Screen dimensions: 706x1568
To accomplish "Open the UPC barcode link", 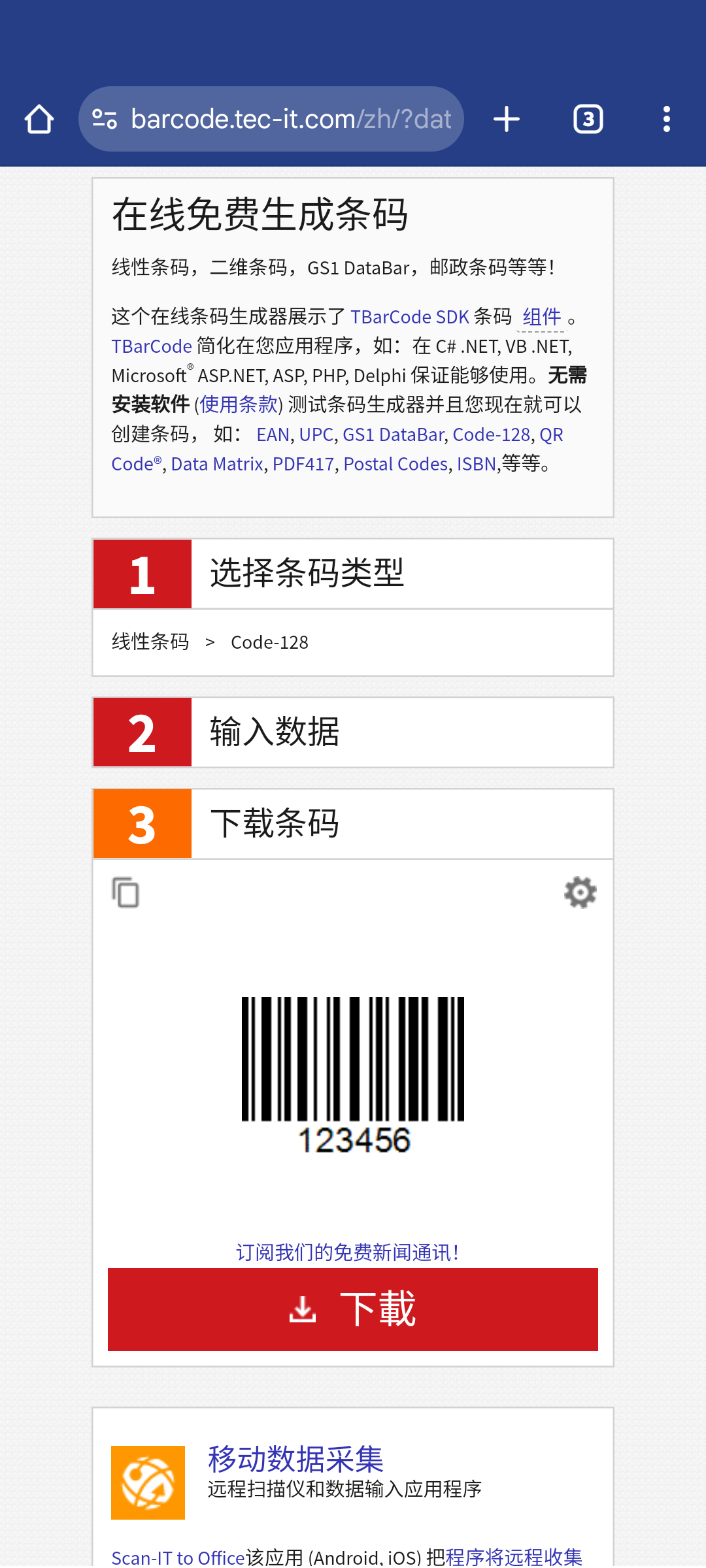I will (x=316, y=435).
